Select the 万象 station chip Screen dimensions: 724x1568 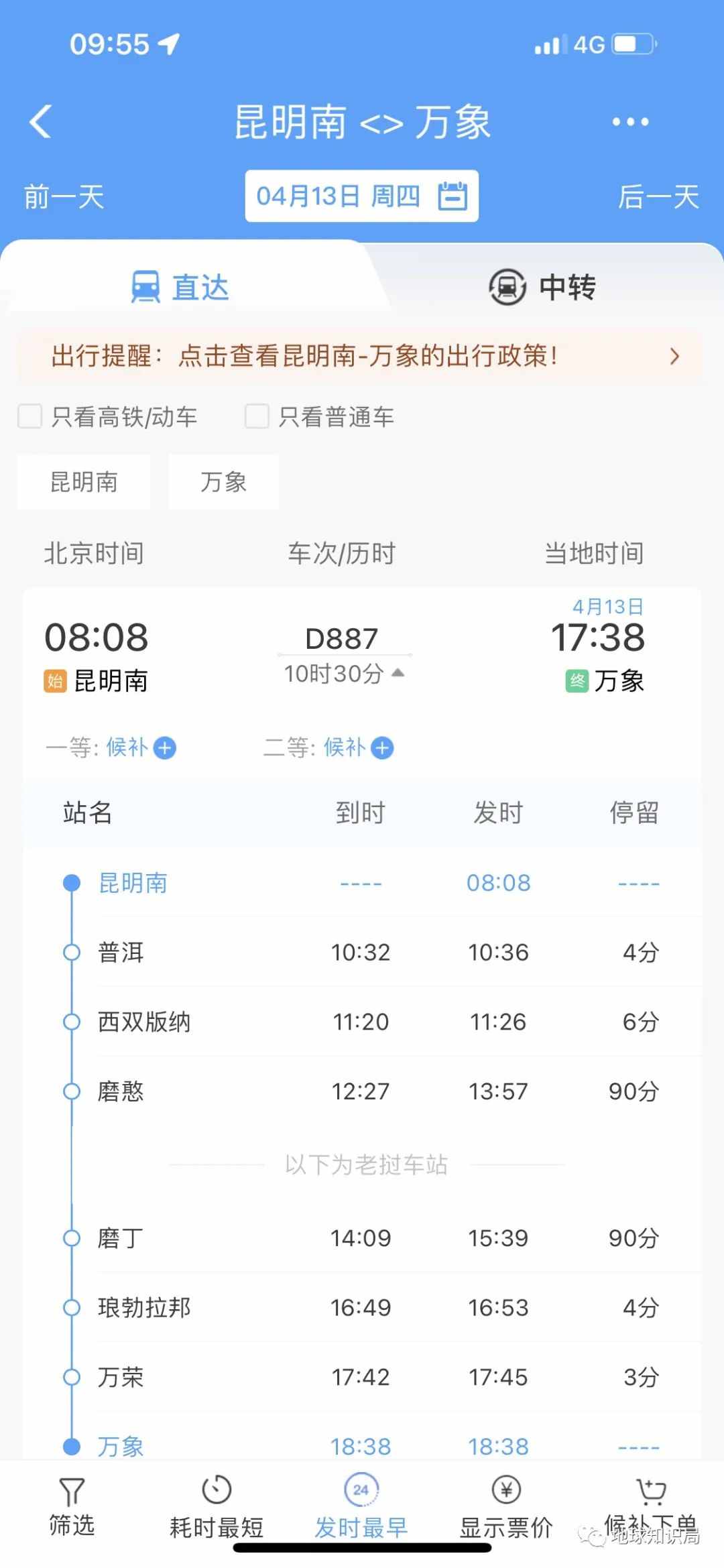pos(224,482)
